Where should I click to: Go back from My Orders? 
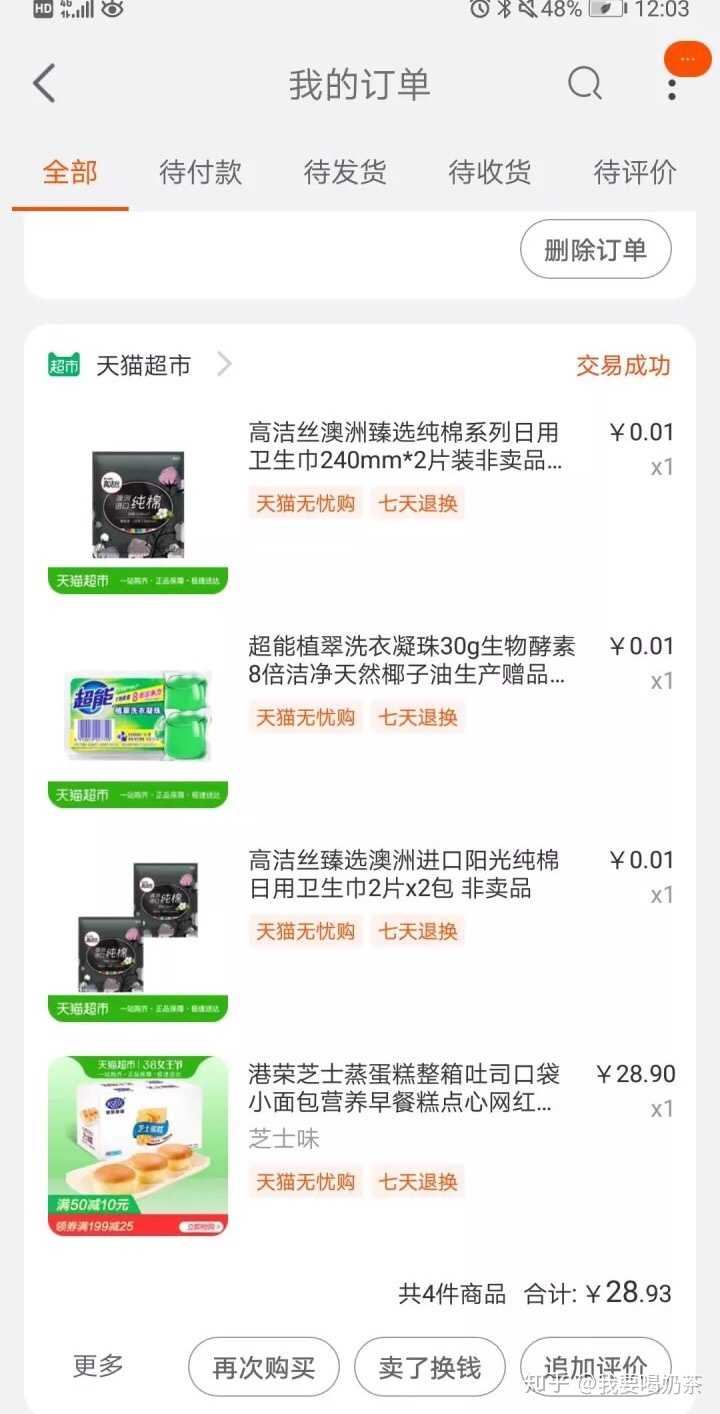pyautogui.click(x=45, y=84)
